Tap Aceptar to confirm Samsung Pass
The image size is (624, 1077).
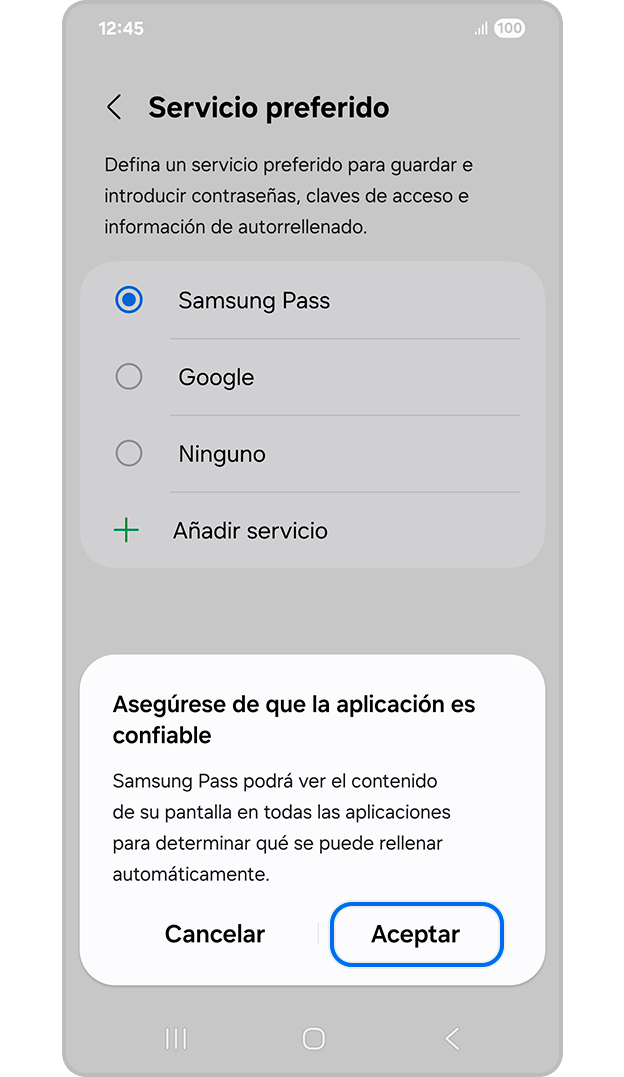[x=416, y=934]
